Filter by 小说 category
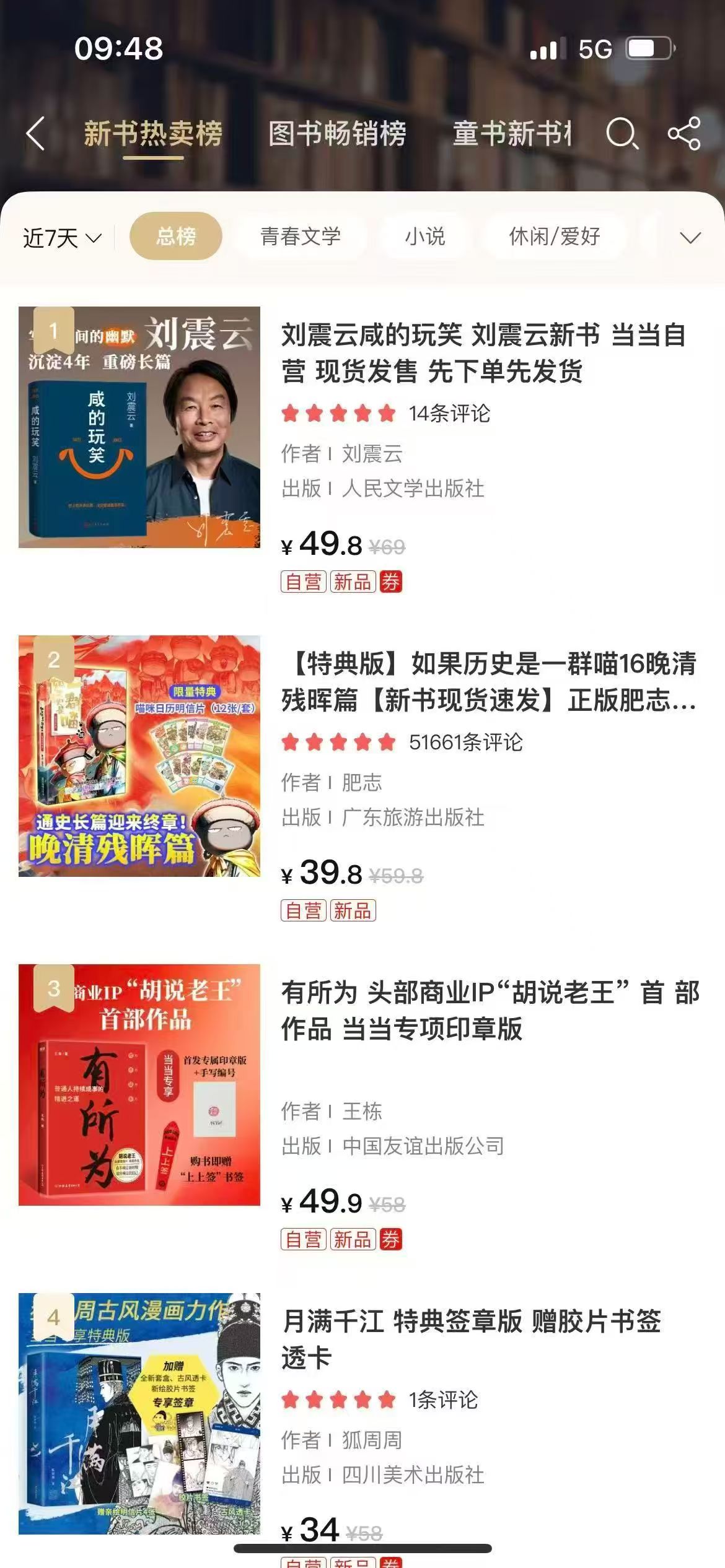The image size is (725, 1568). [x=425, y=236]
